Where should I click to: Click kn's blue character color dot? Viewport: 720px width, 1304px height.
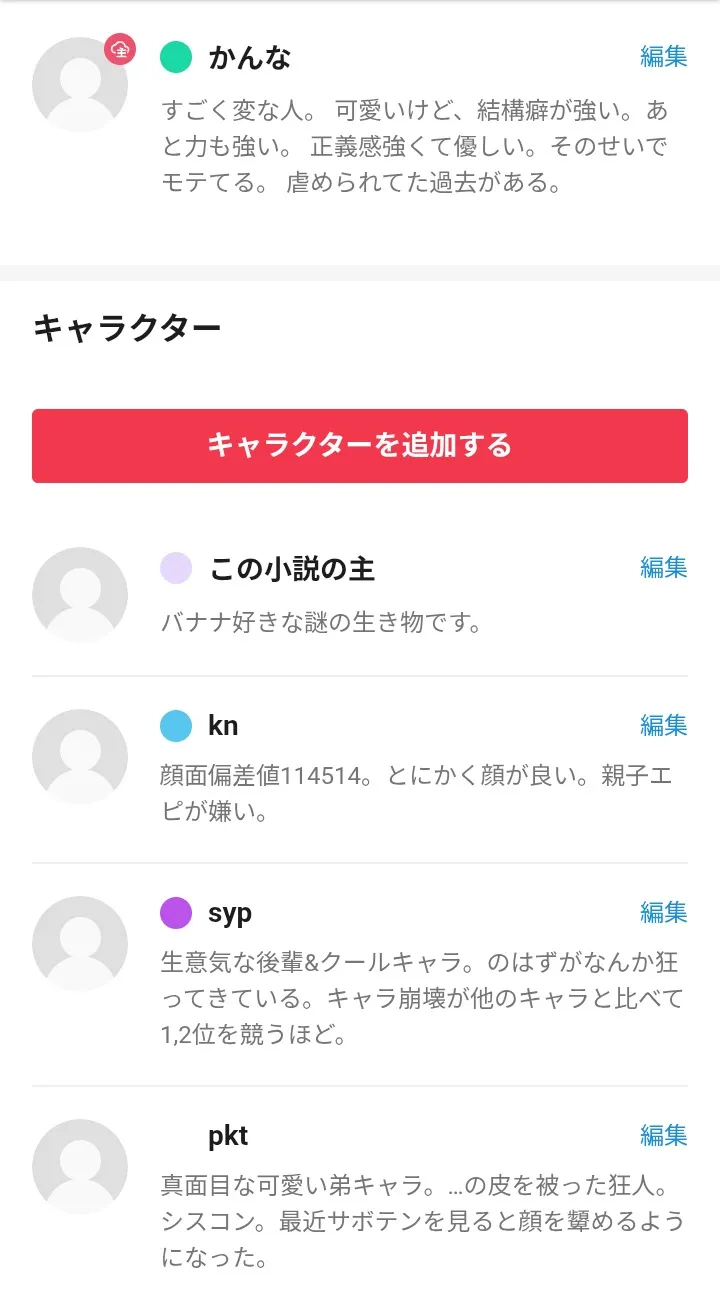point(176,724)
